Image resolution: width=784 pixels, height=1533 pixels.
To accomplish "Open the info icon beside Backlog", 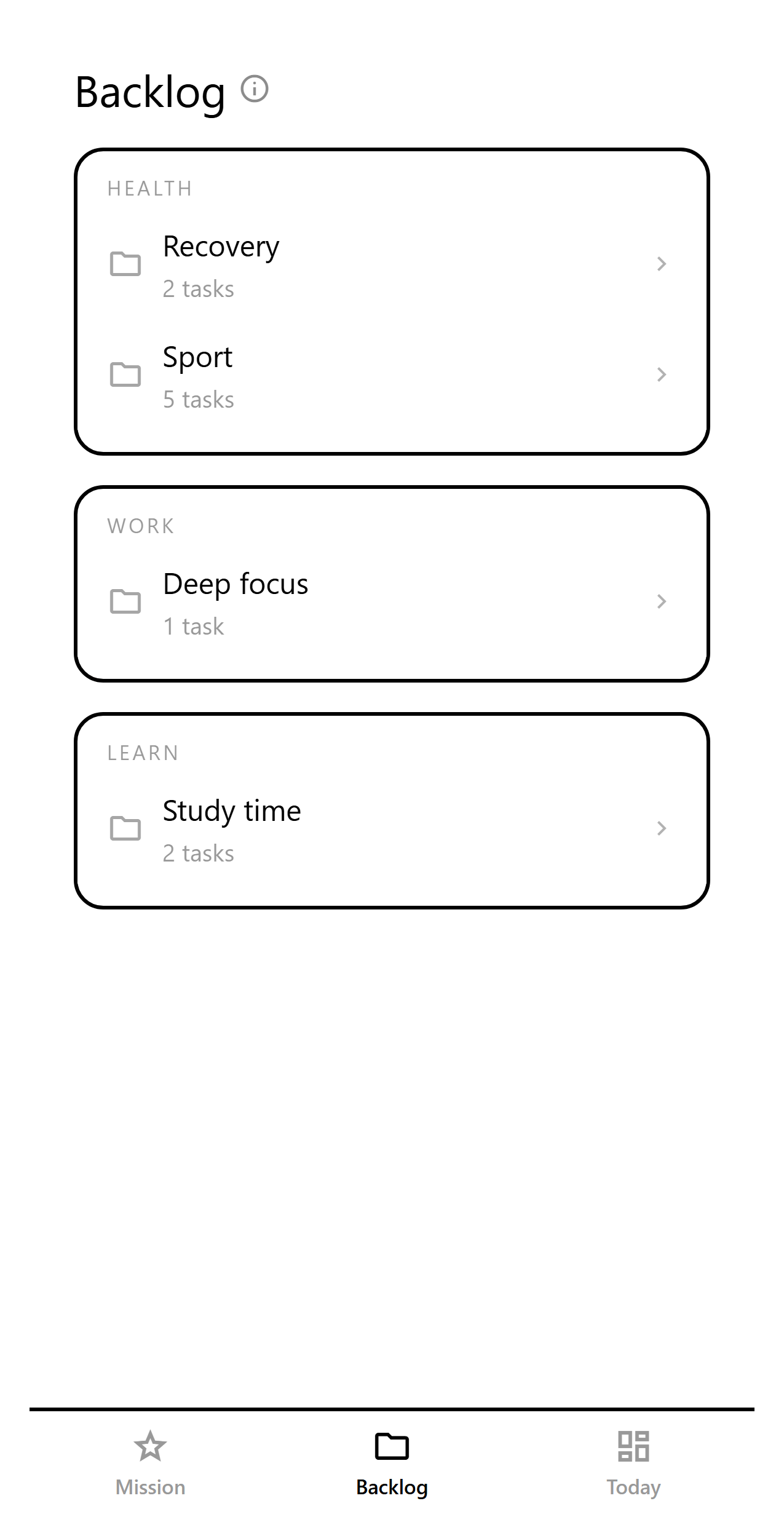I will [x=255, y=89].
